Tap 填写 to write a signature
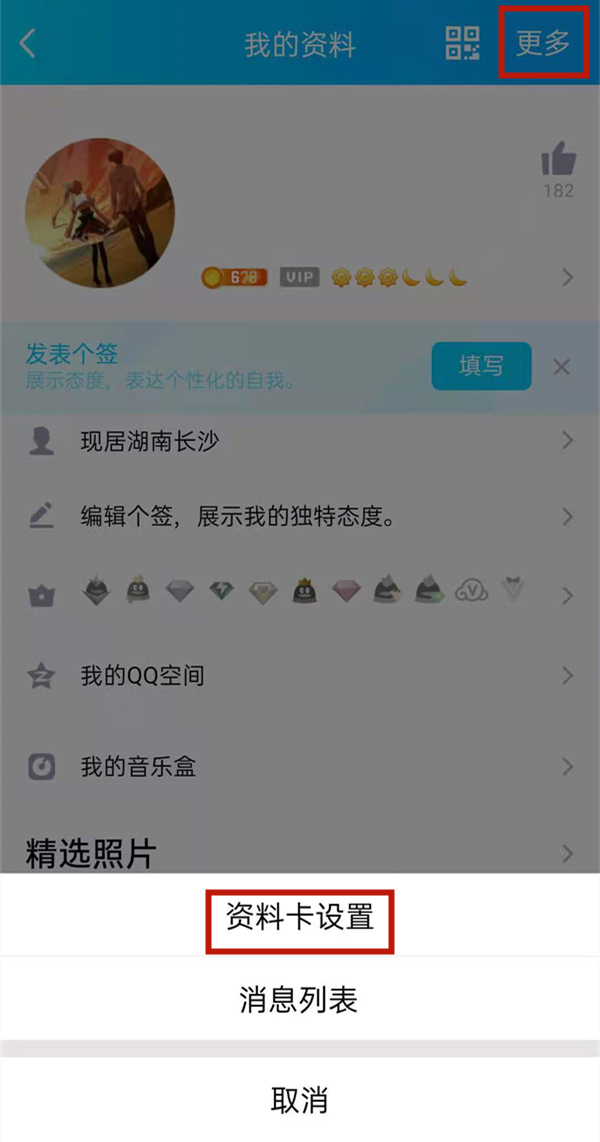The height and width of the screenshot is (1142, 600). (481, 366)
